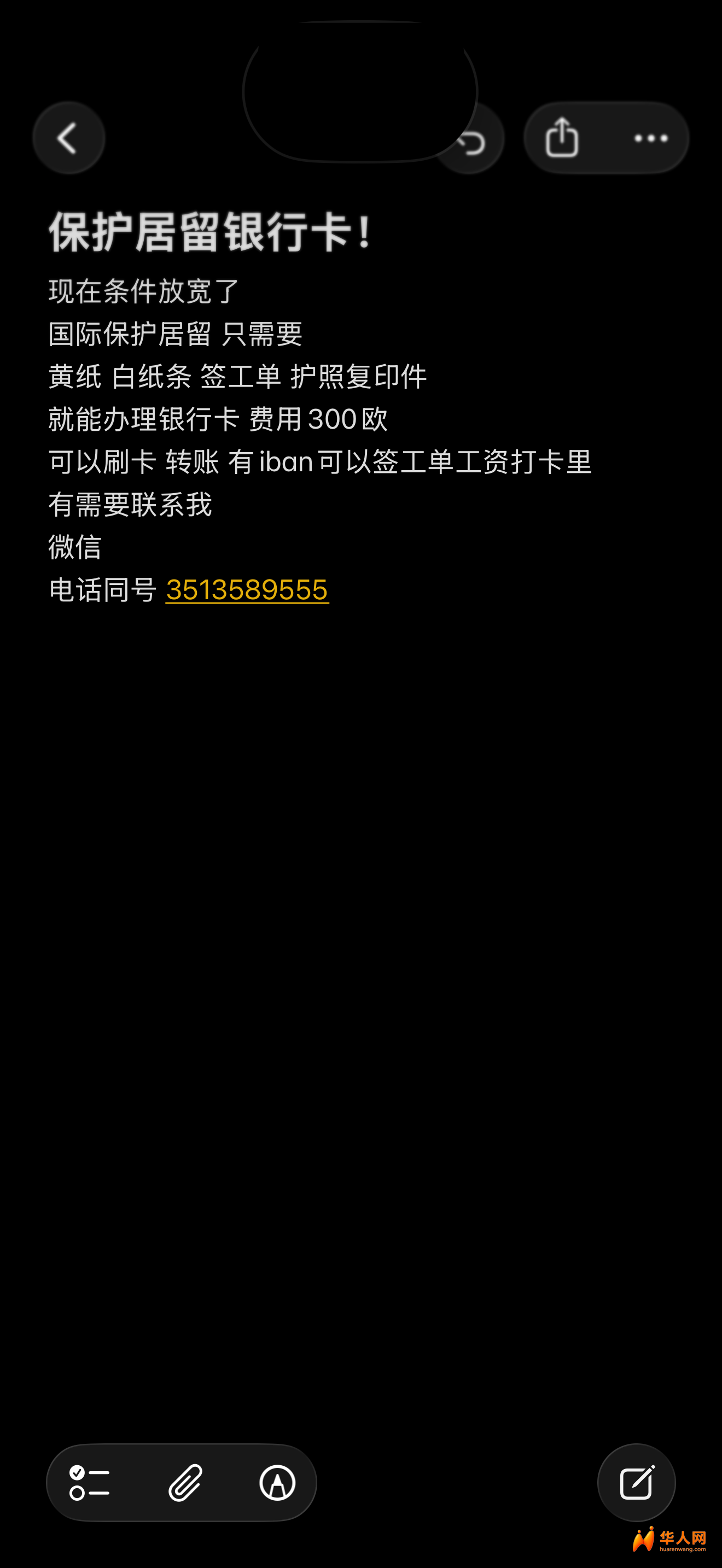Go back to the notes list

68,138
